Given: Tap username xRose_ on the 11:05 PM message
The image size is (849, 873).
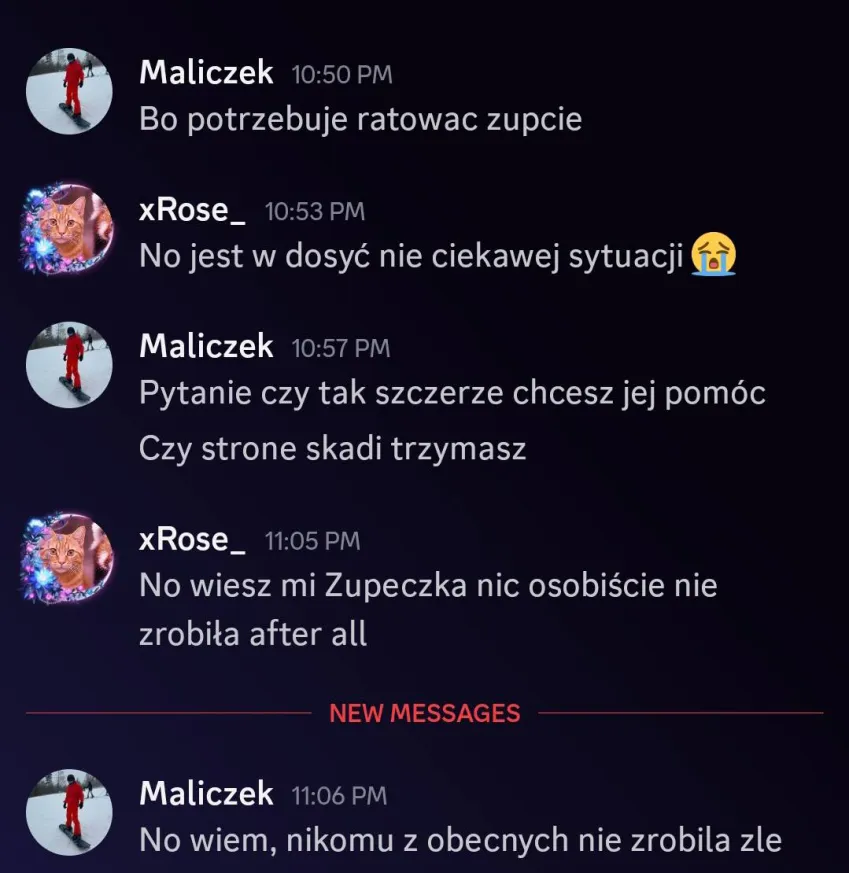Looking at the screenshot, I should pyautogui.click(x=192, y=539).
